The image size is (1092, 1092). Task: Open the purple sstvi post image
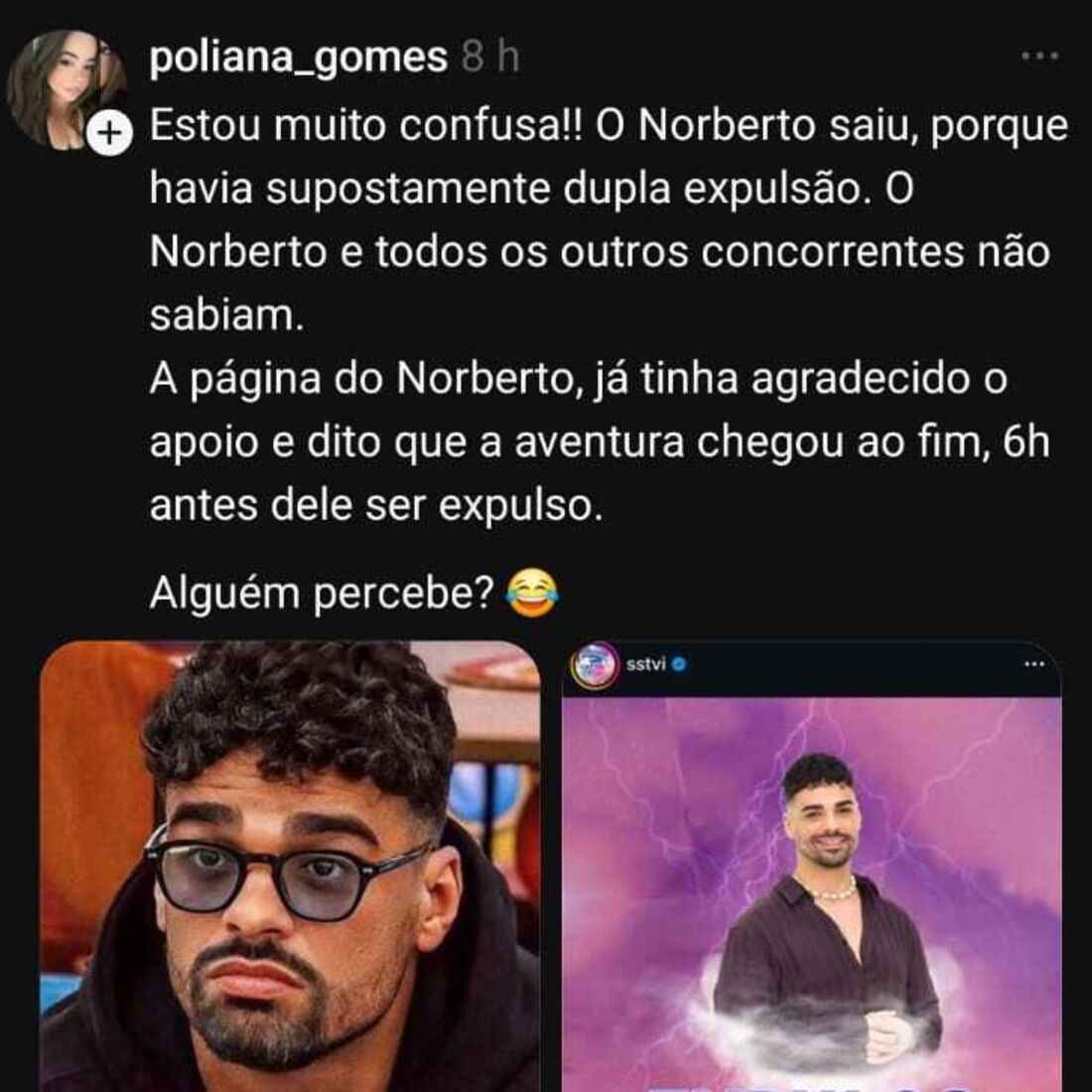pos(811,884)
